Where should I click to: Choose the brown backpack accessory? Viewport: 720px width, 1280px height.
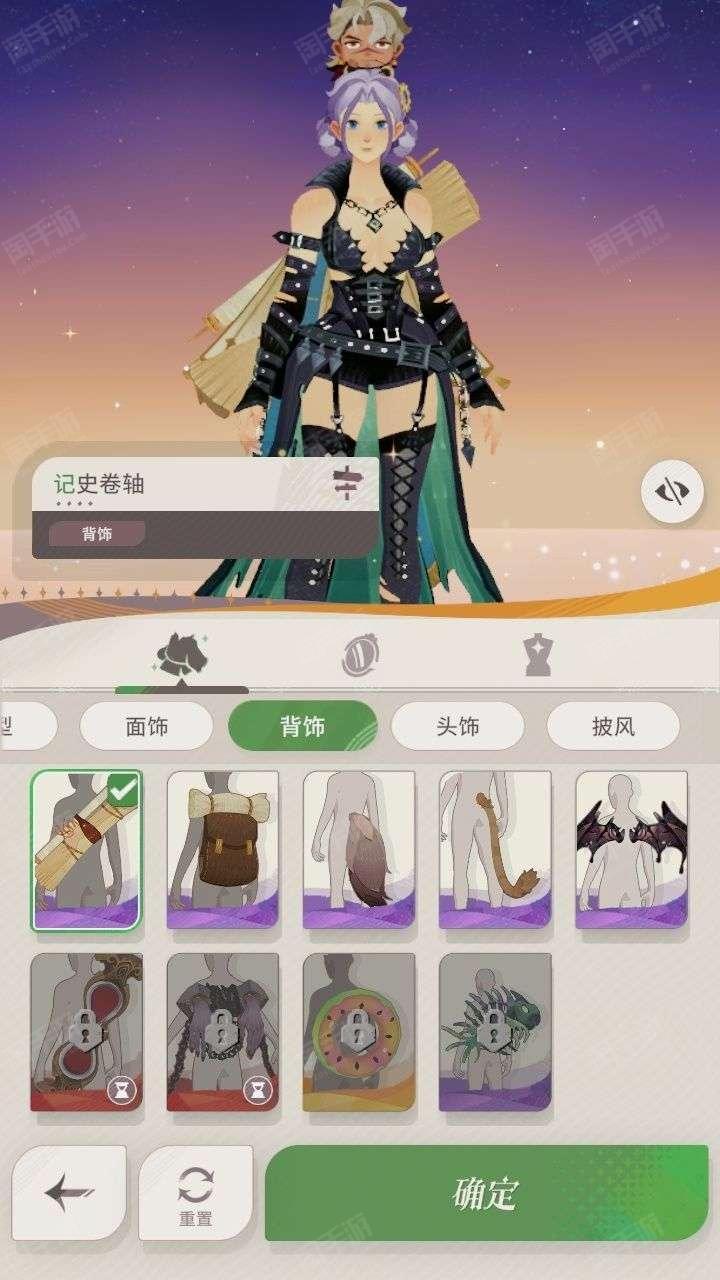point(223,849)
